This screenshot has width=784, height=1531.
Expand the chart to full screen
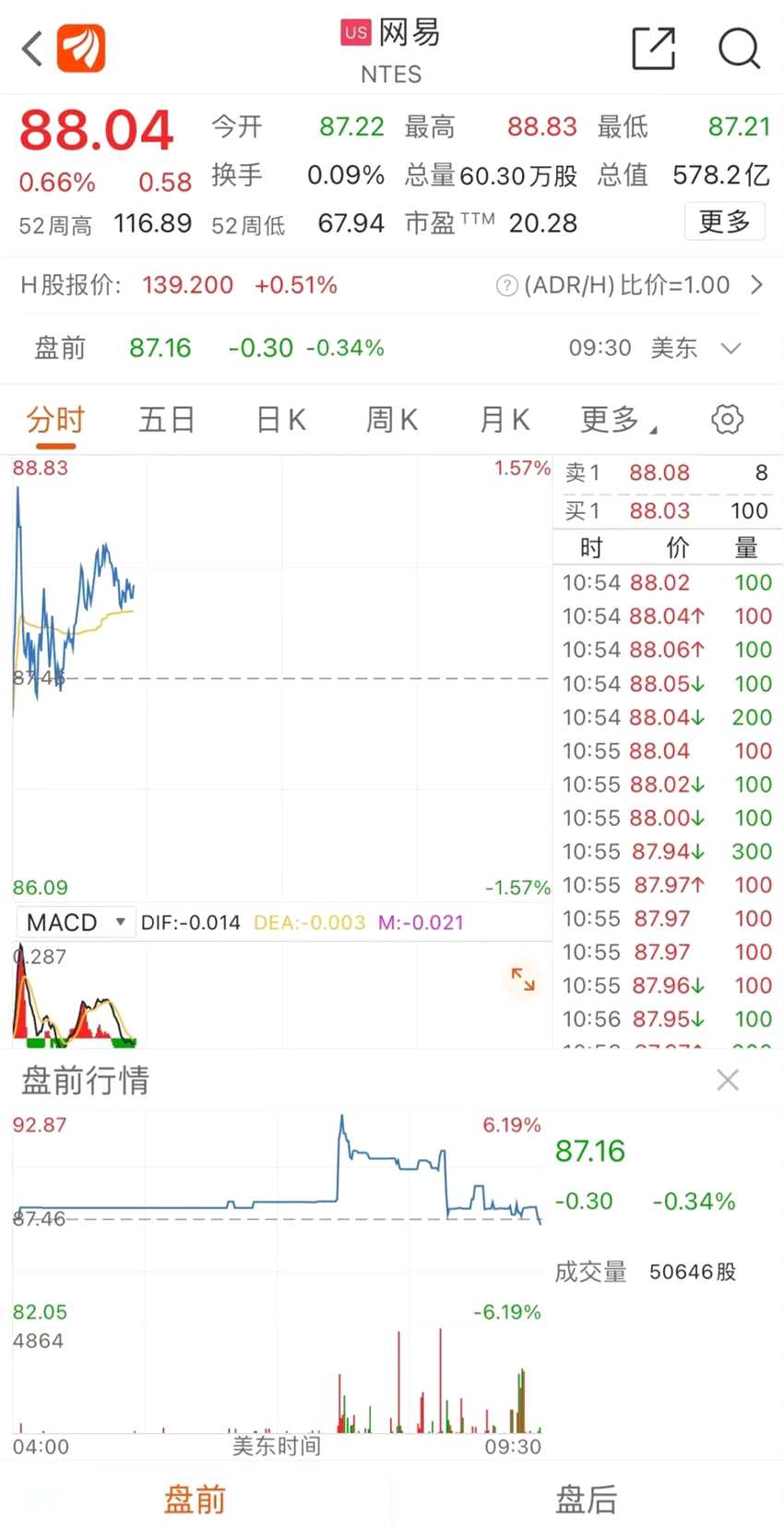click(x=523, y=979)
